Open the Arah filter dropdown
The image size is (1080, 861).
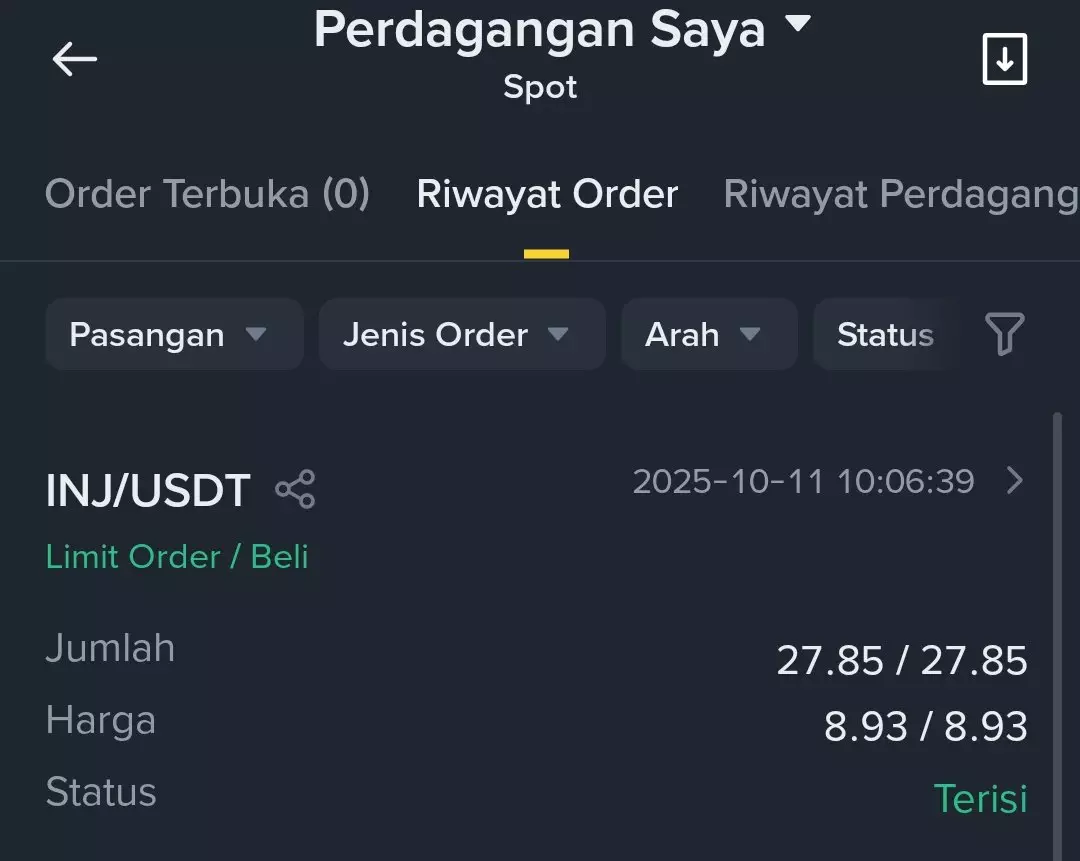(x=708, y=334)
